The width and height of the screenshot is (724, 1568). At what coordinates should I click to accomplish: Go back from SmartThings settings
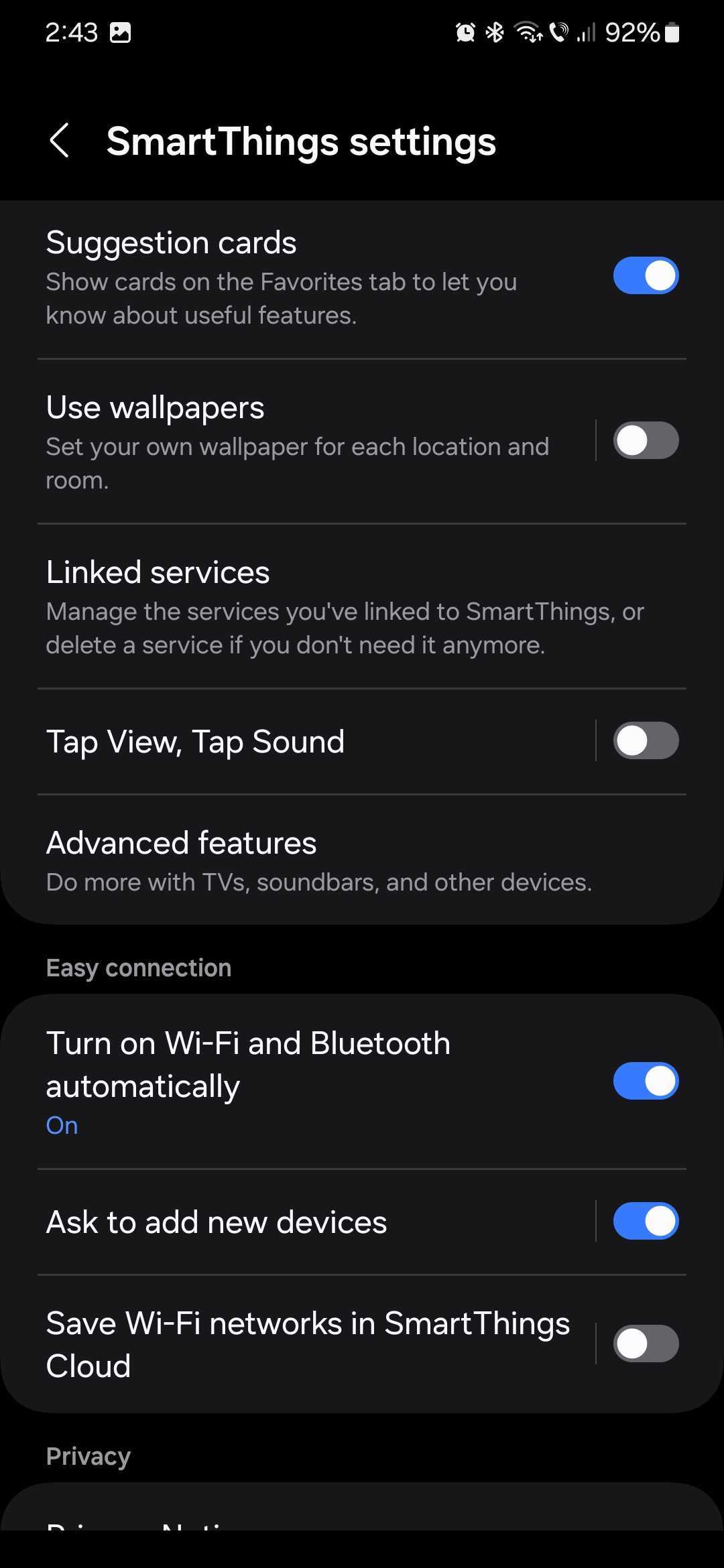click(59, 141)
